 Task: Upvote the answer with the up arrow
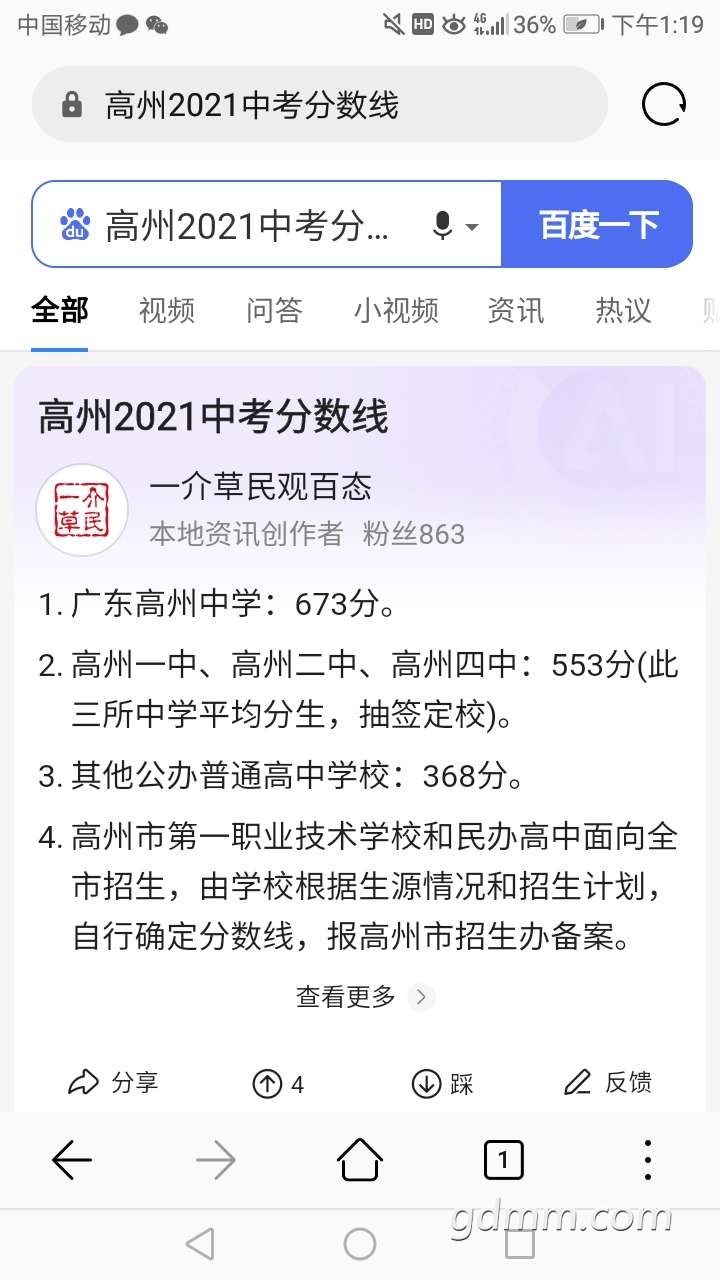(268, 1083)
